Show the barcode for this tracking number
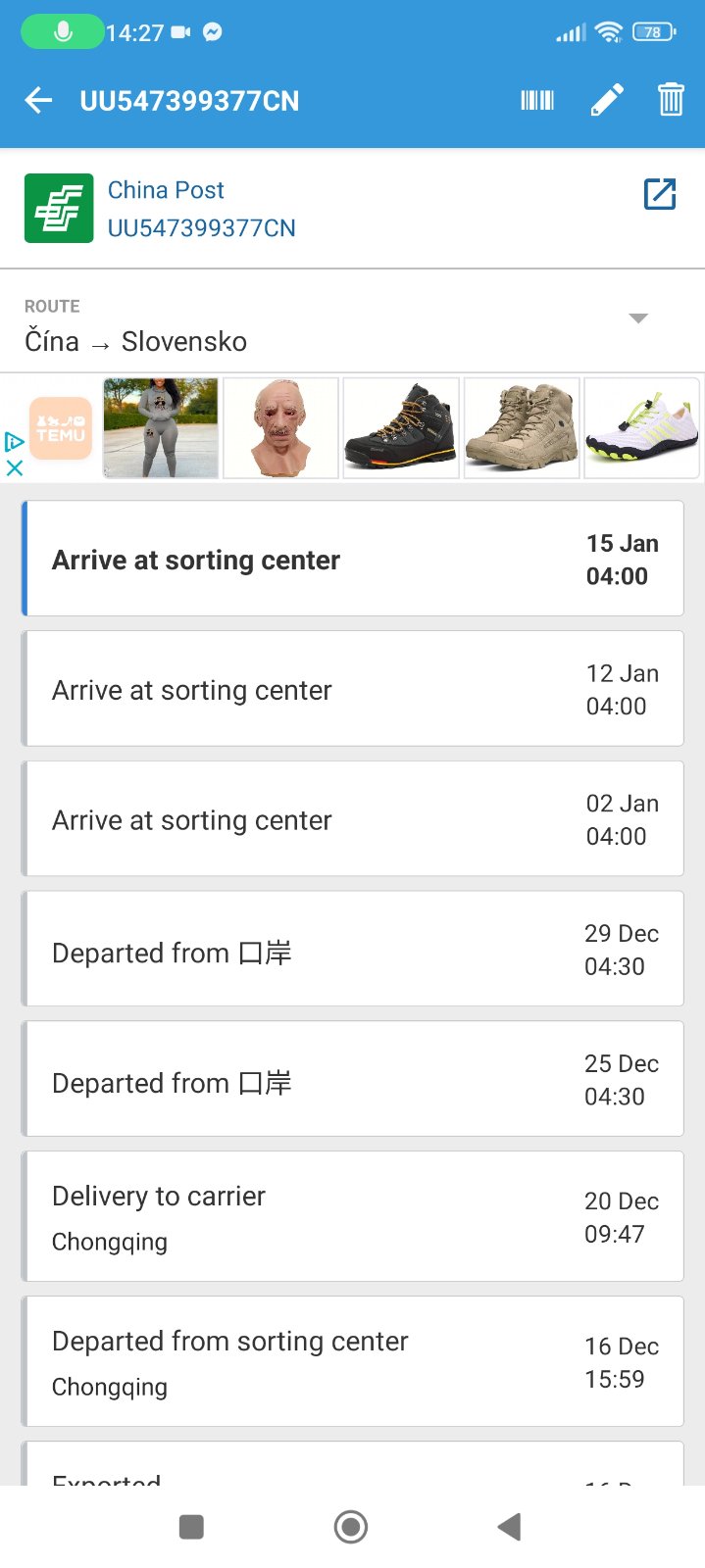The image size is (705, 1568). pos(537,100)
